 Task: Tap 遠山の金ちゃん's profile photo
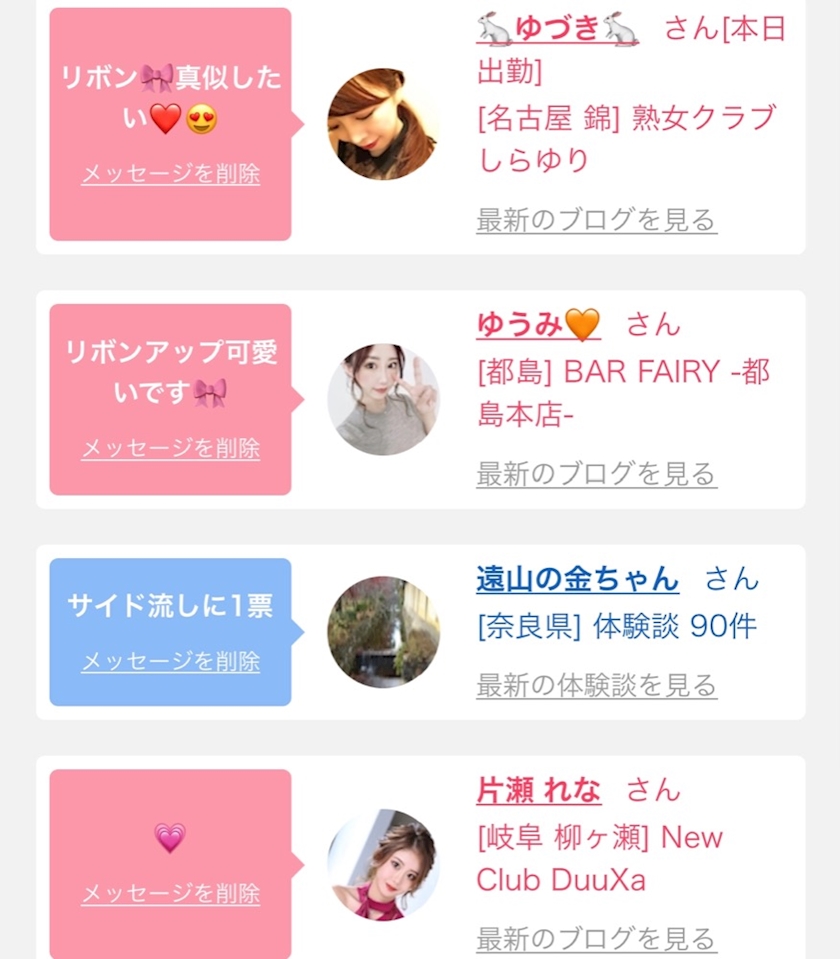tap(383, 632)
